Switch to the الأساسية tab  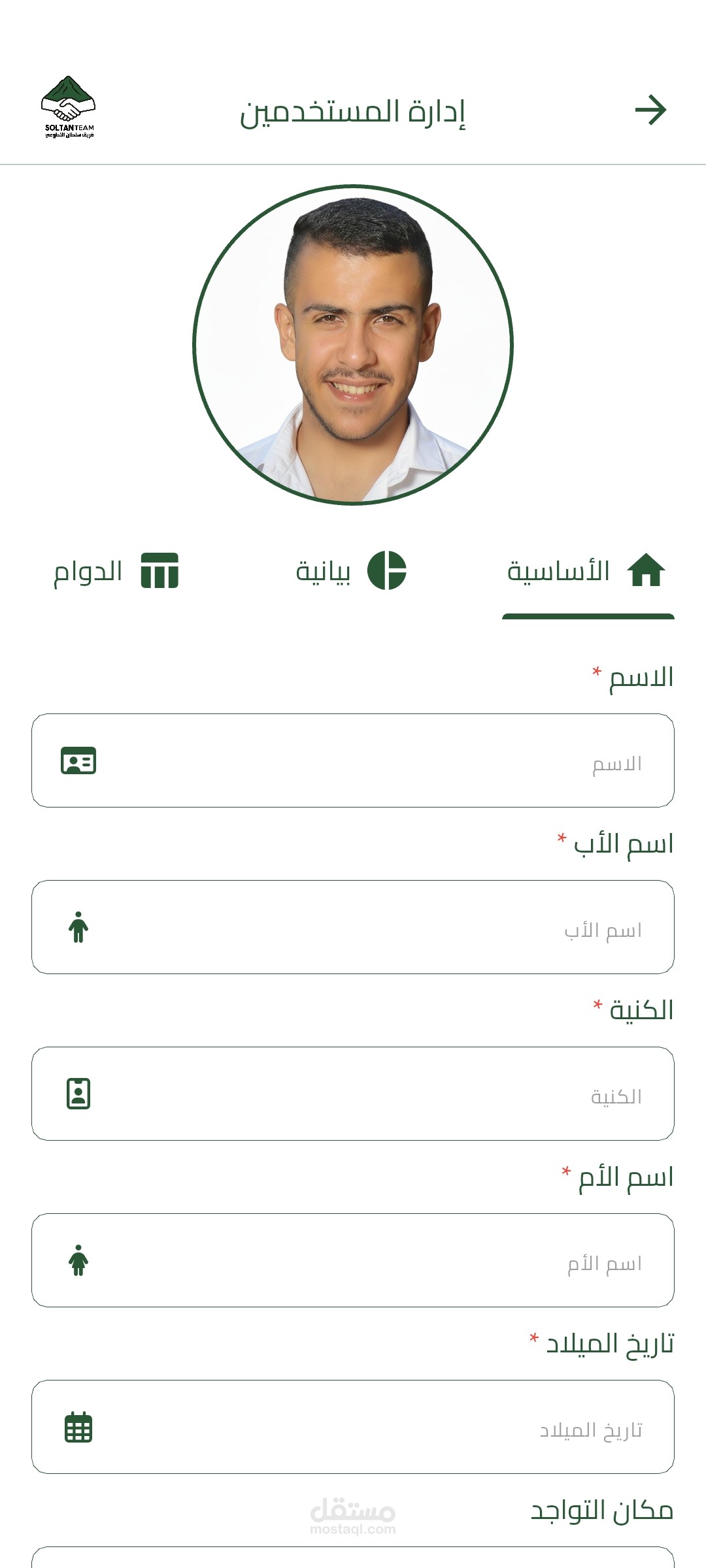tap(587, 572)
